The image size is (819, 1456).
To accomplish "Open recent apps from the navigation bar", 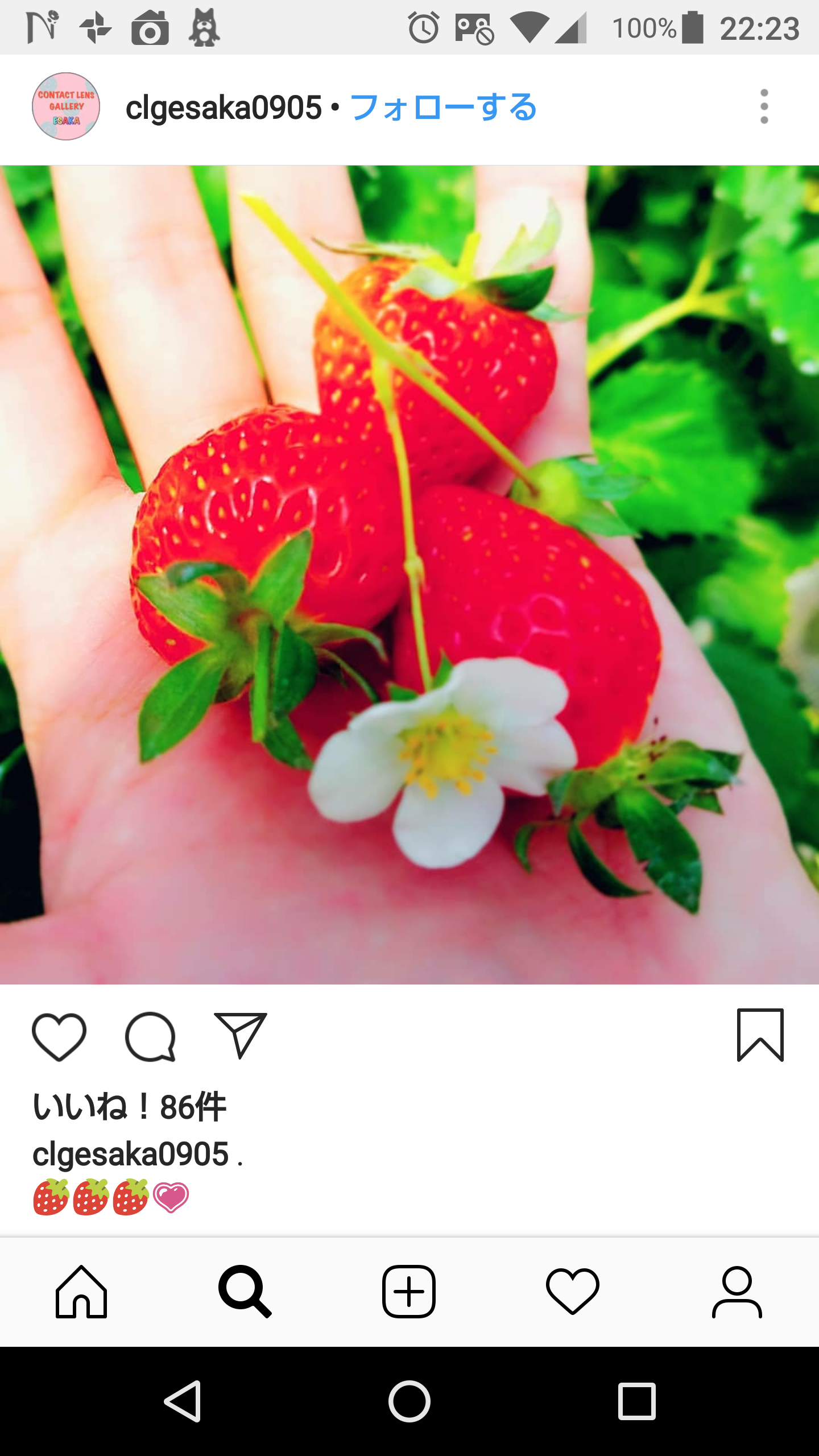I will [637, 1401].
